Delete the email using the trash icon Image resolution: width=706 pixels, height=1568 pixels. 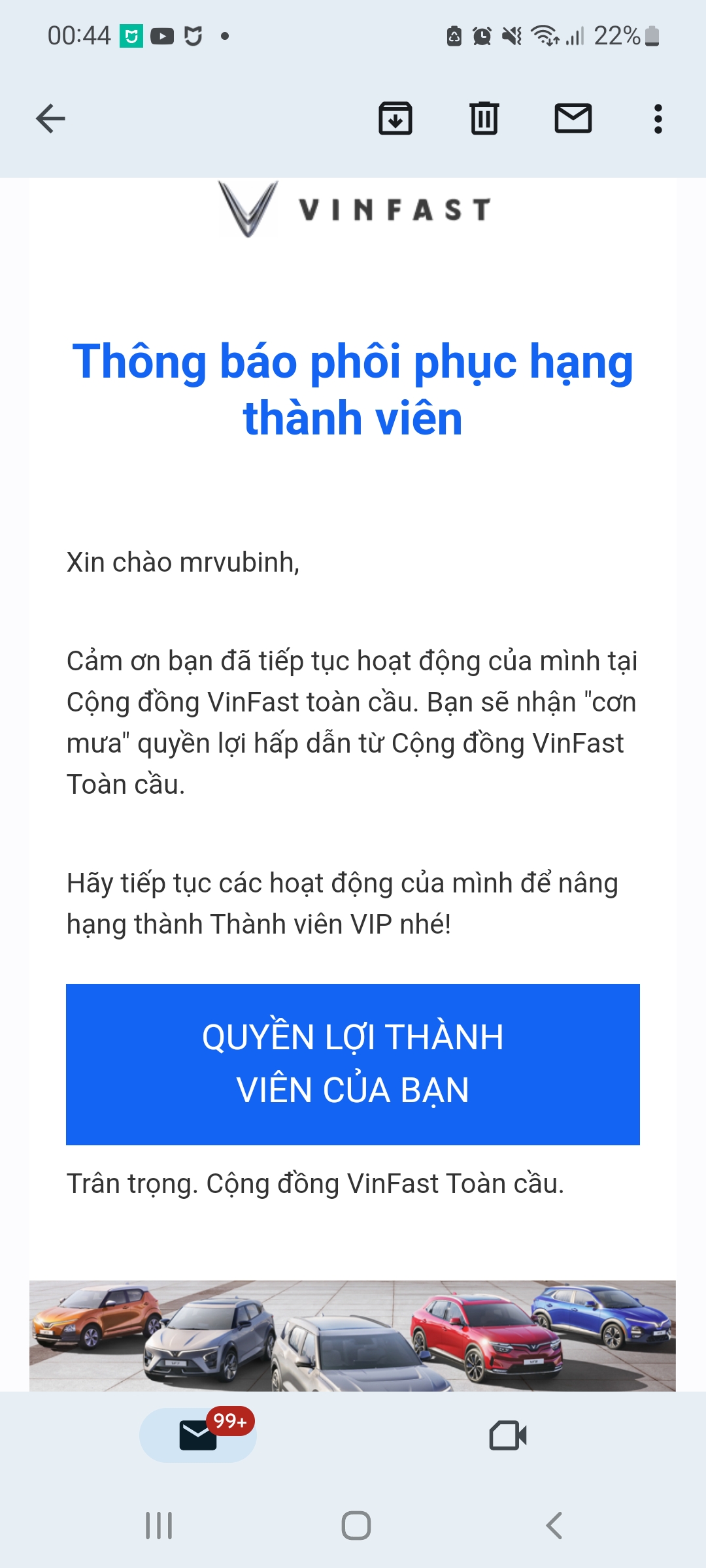tap(484, 119)
